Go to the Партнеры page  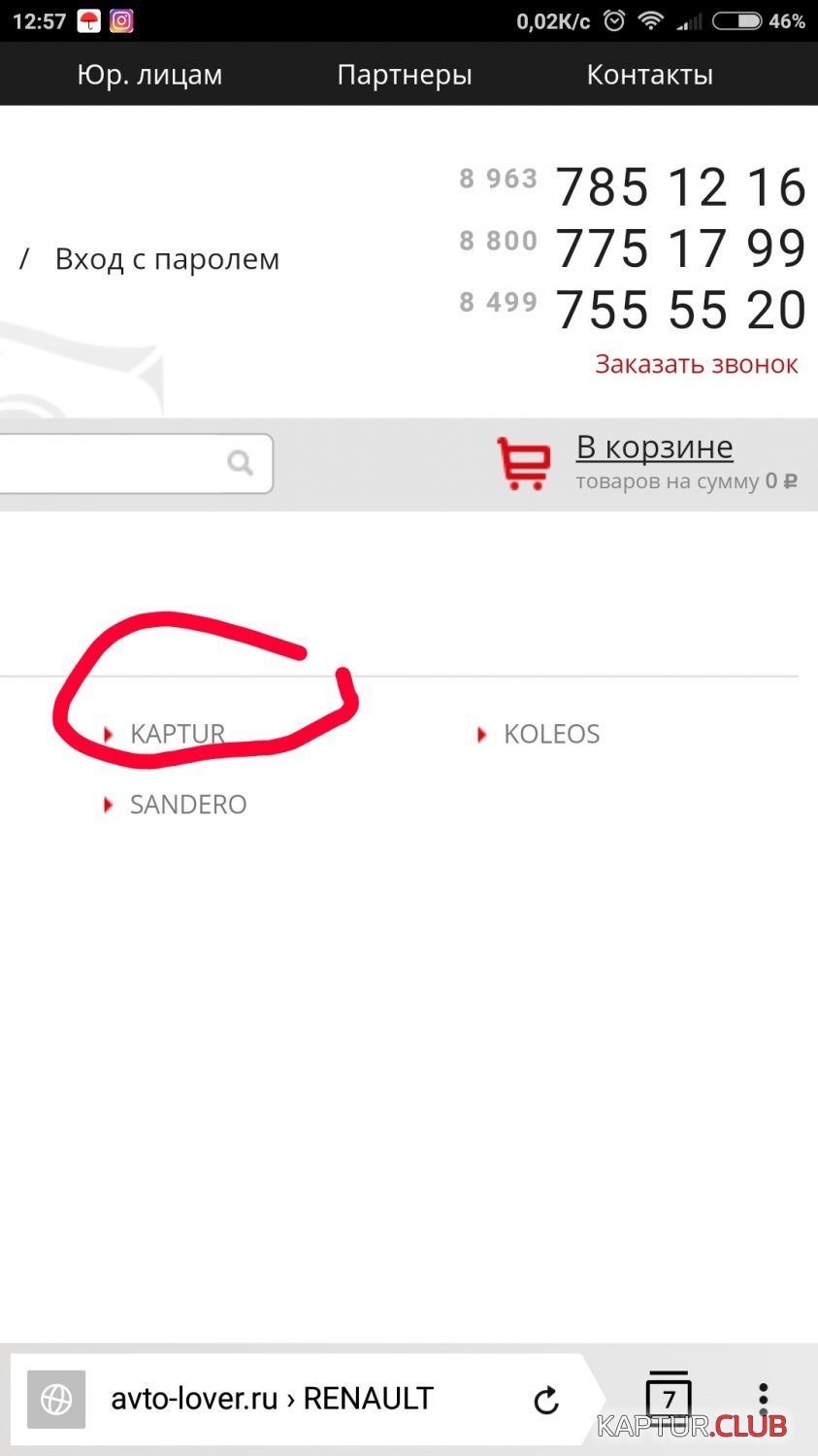(x=404, y=75)
